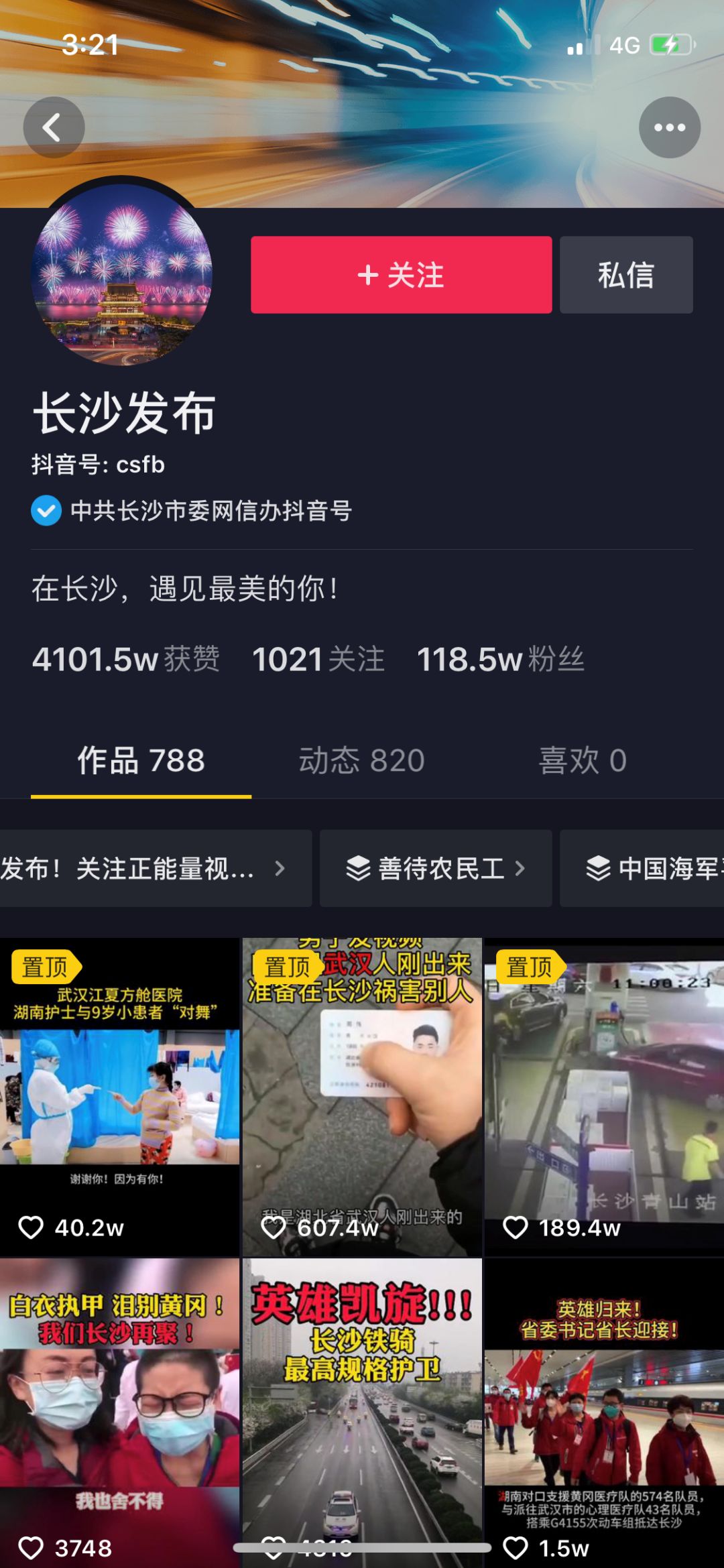
Task: Go back using the top-left arrow
Action: point(54,127)
